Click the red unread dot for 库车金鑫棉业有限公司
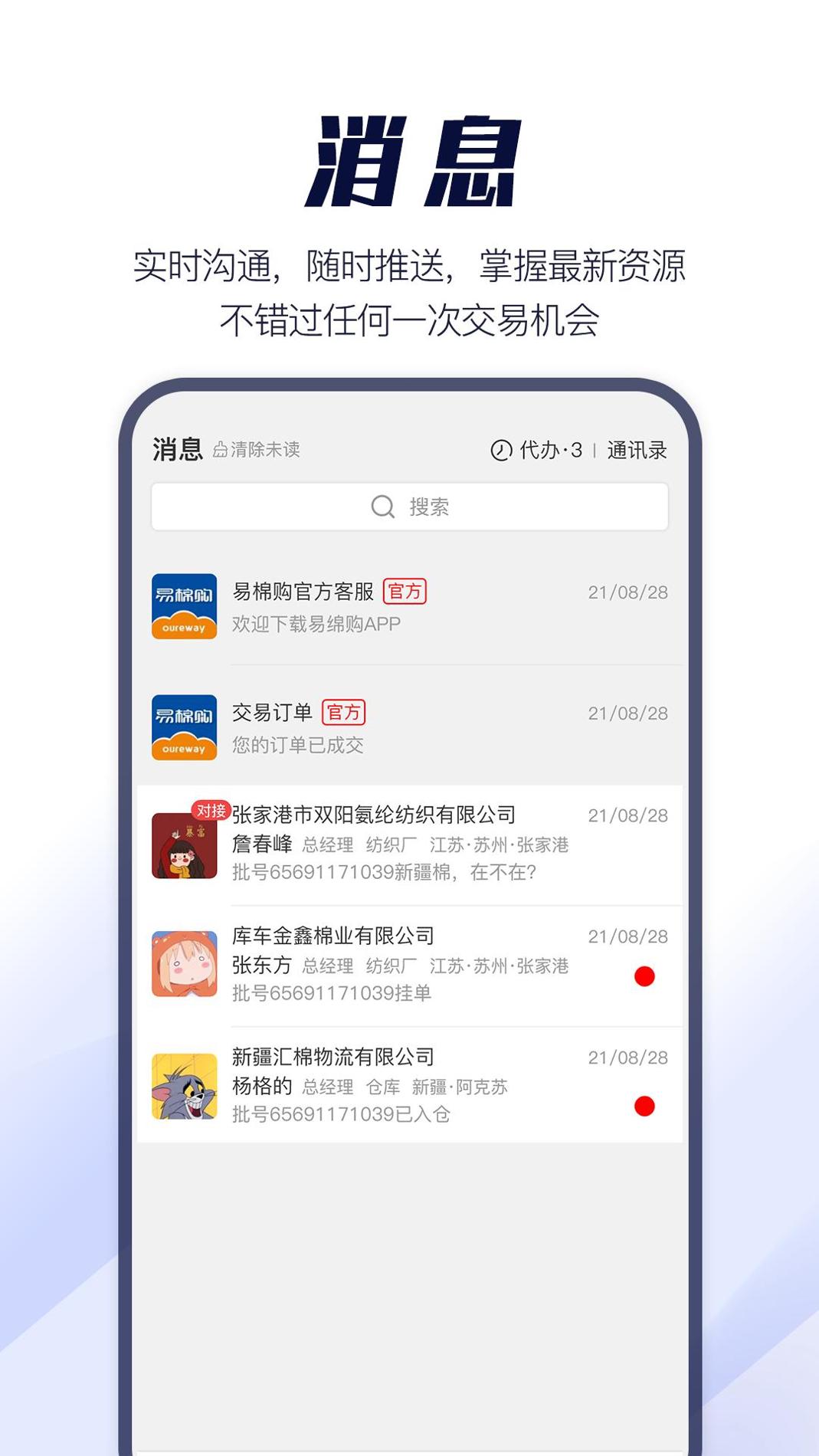Image resolution: width=819 pixels, height=1456 pixels. 644,976
